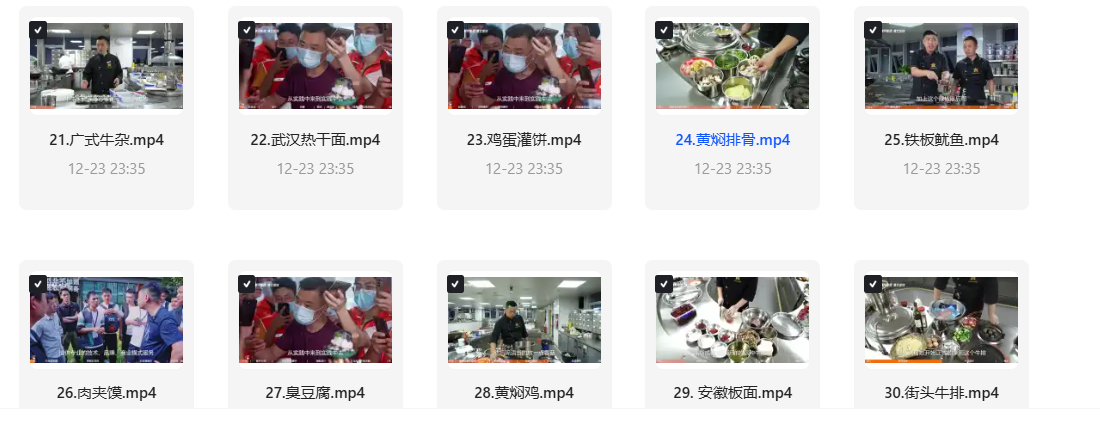Open the video 26.肉夹馍.mp4
The width and height of the screenshot is (1100, 421).
point(106,321)
